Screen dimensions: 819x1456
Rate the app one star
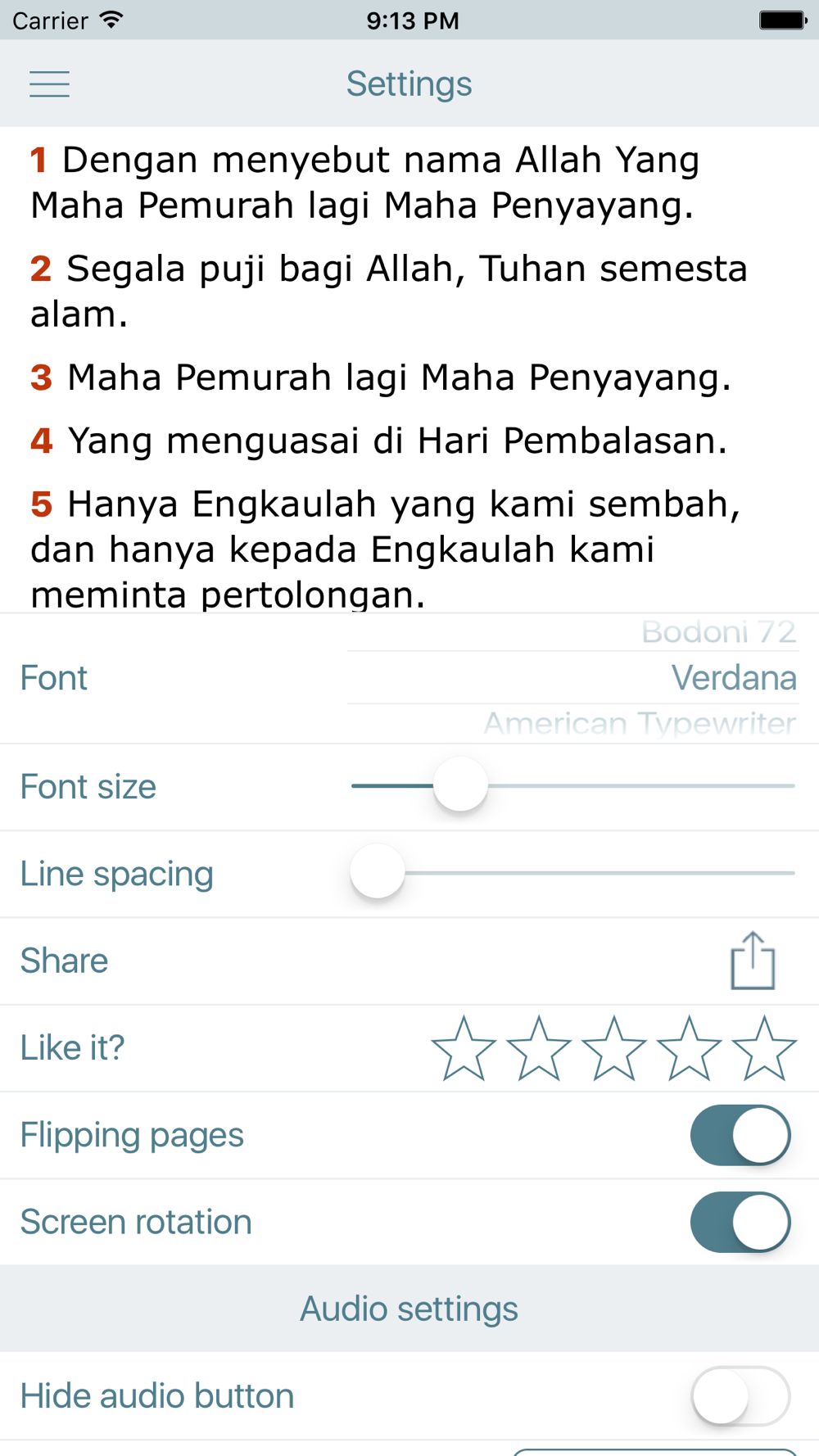pos(464,1048)
